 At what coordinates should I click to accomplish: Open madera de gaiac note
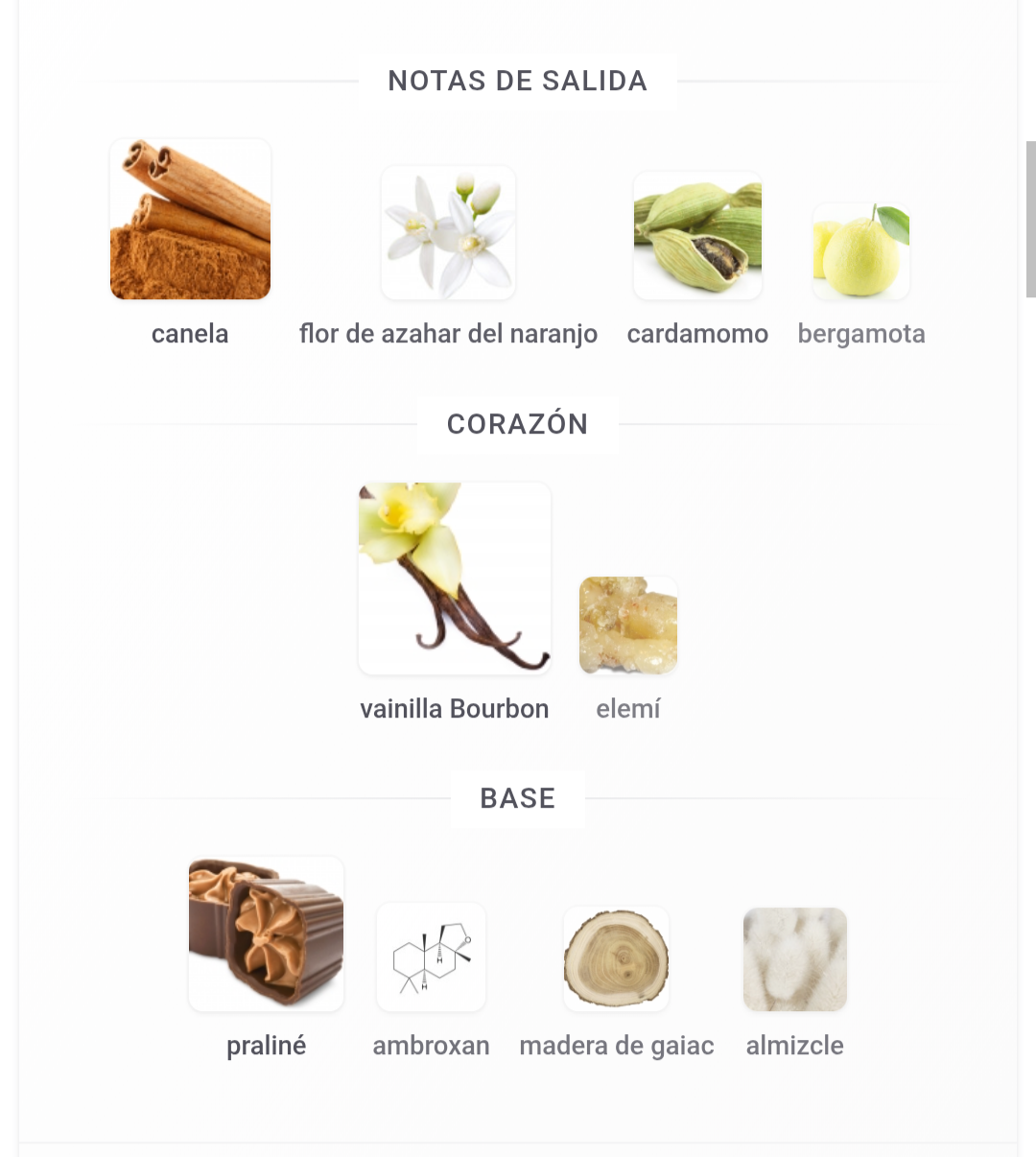pos(616,958)
